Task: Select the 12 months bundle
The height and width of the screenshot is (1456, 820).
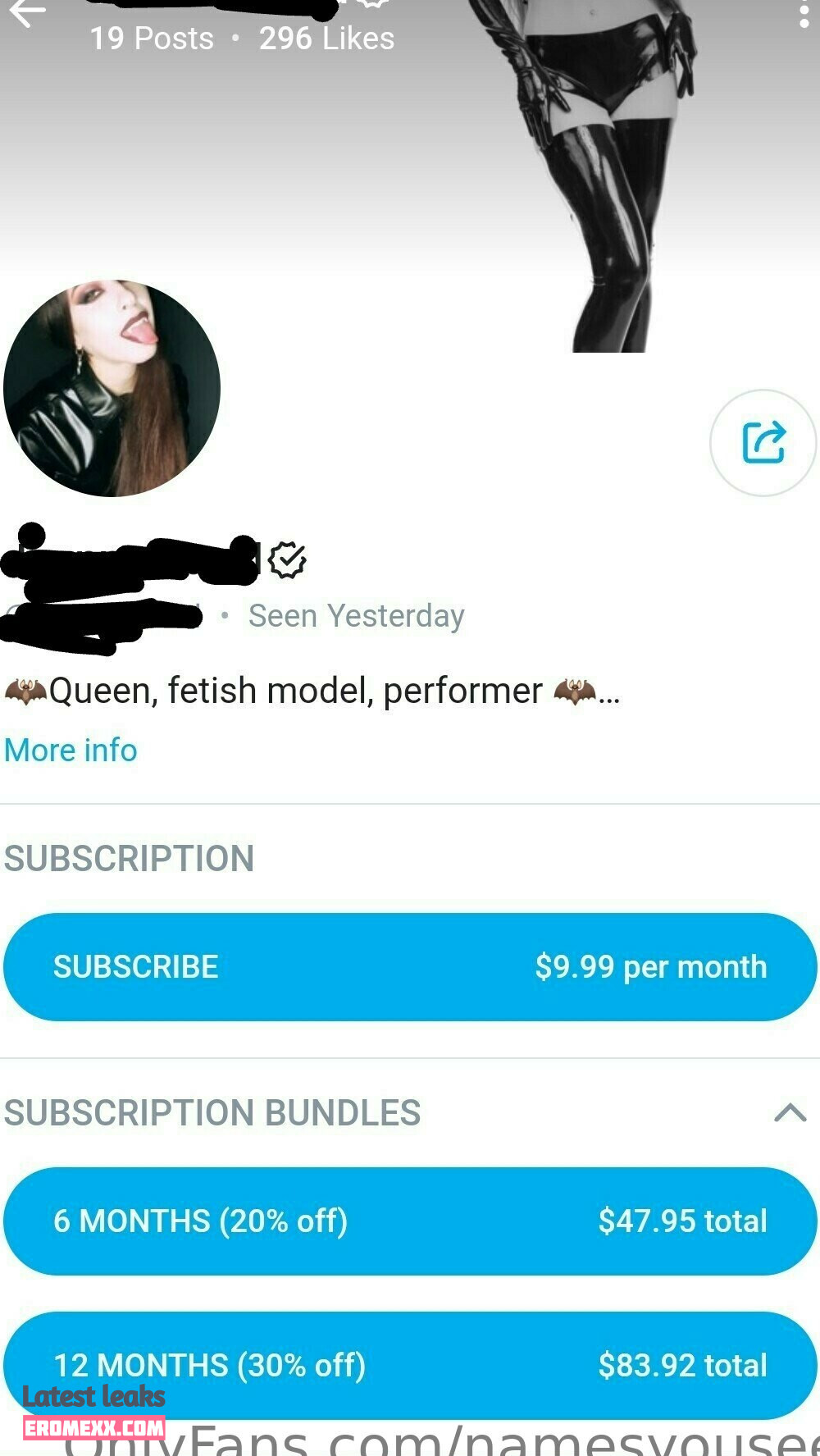Action: coord(410,1365)
